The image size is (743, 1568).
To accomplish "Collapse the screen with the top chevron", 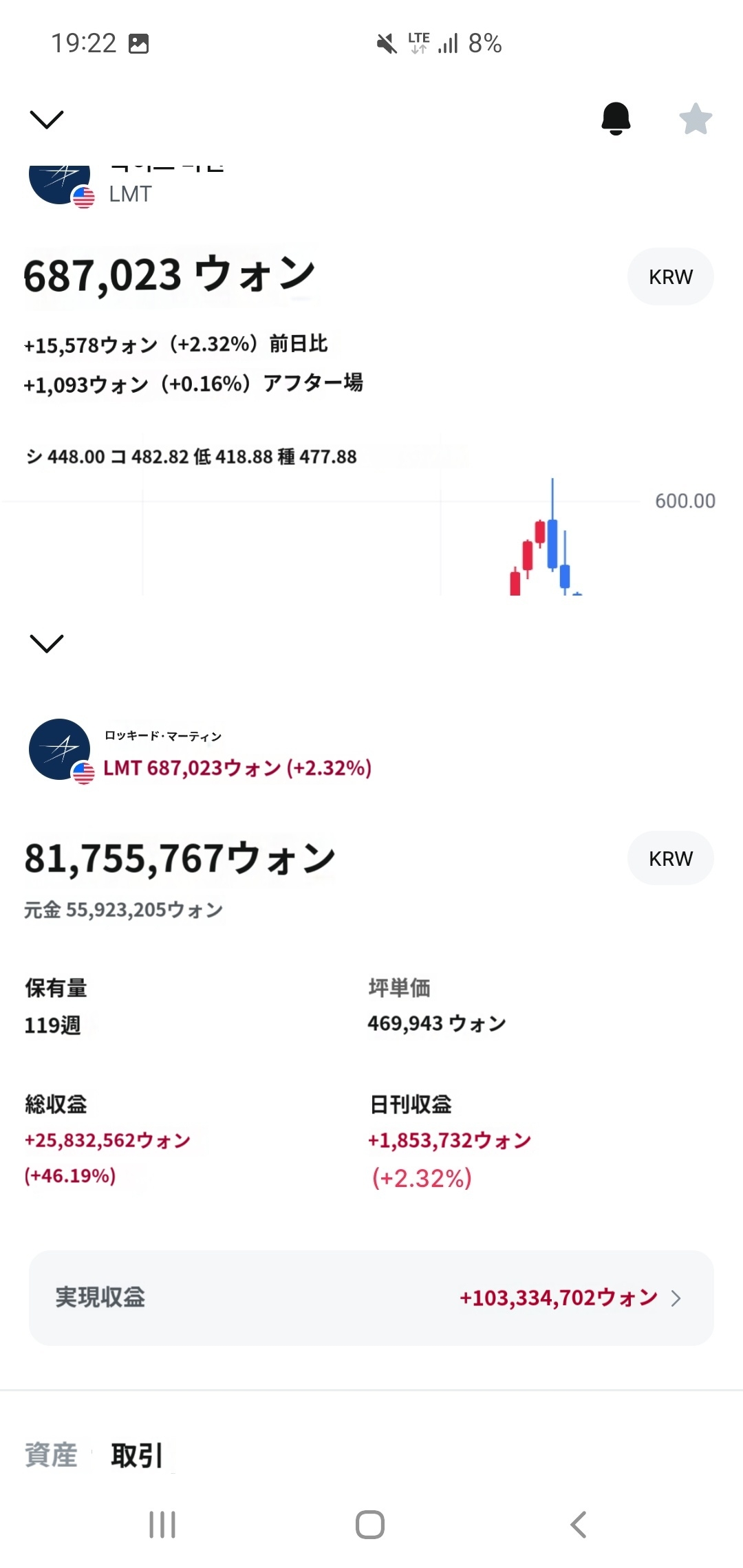I will click(47, 119).
